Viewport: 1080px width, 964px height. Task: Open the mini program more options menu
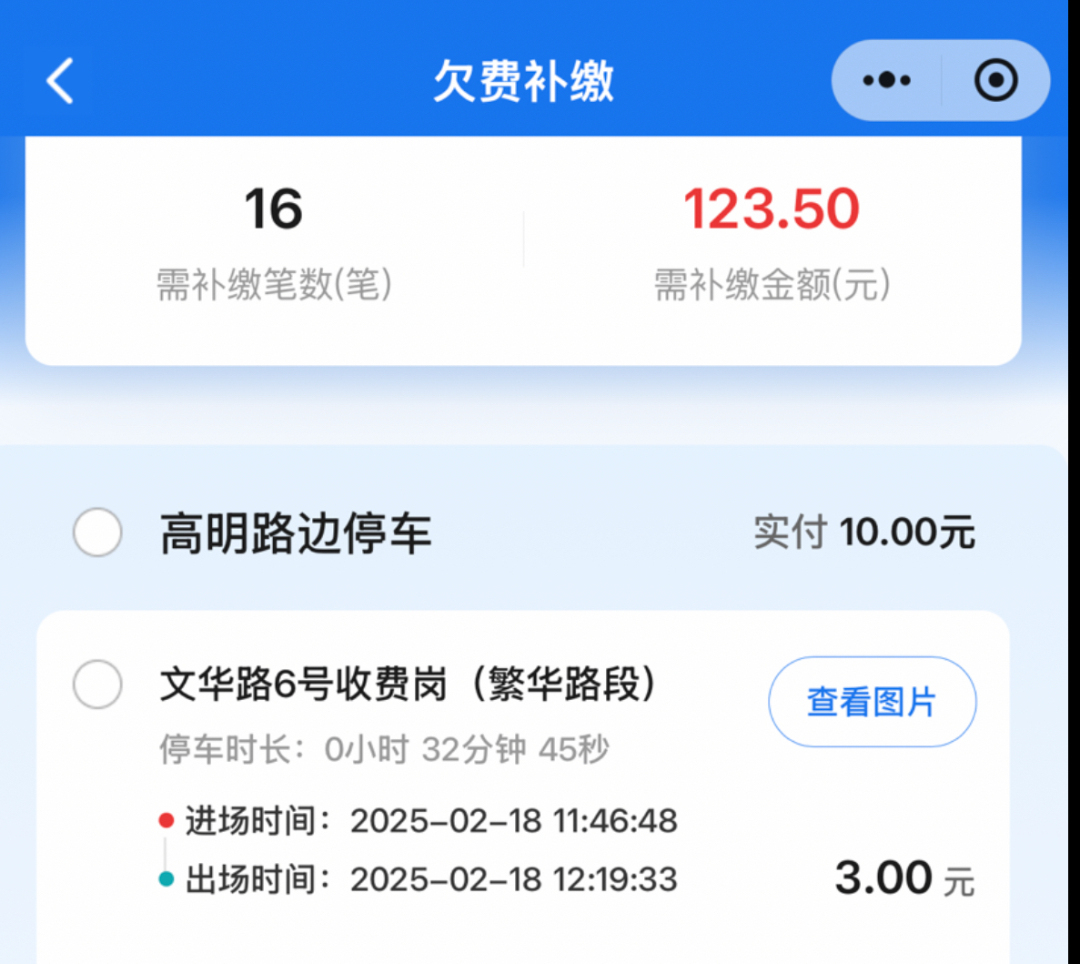coord(886,81)
